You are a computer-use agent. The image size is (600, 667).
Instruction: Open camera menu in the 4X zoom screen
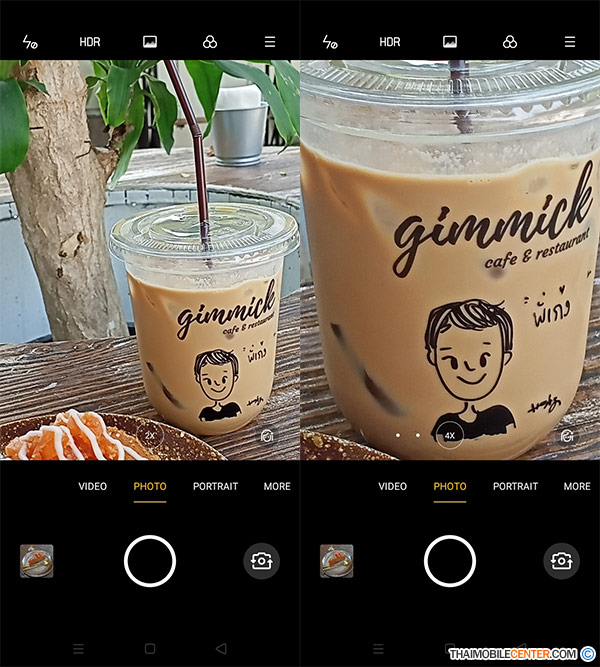[570, 42]
